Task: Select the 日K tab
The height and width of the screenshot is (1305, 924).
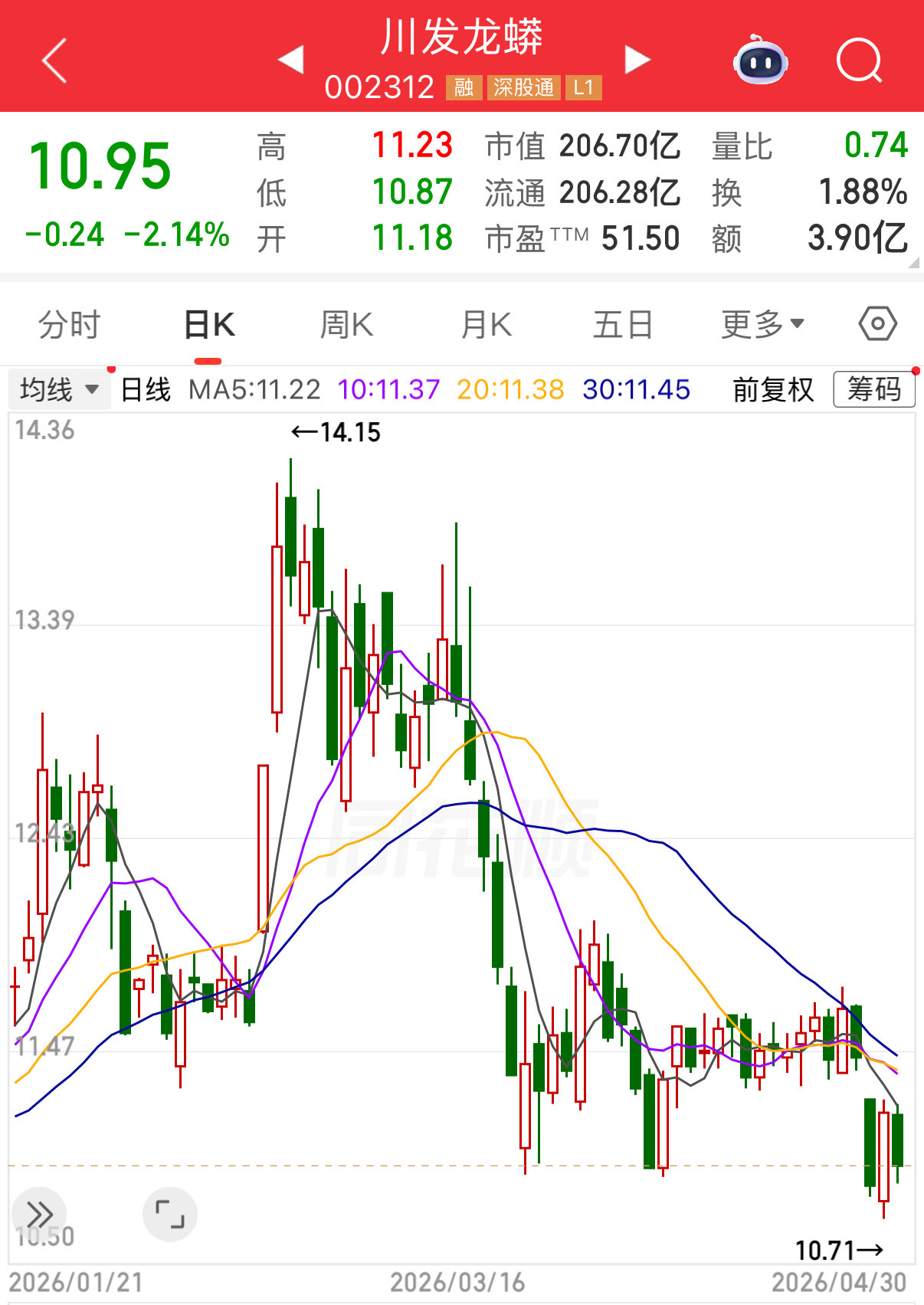Action: click(208, 325)
